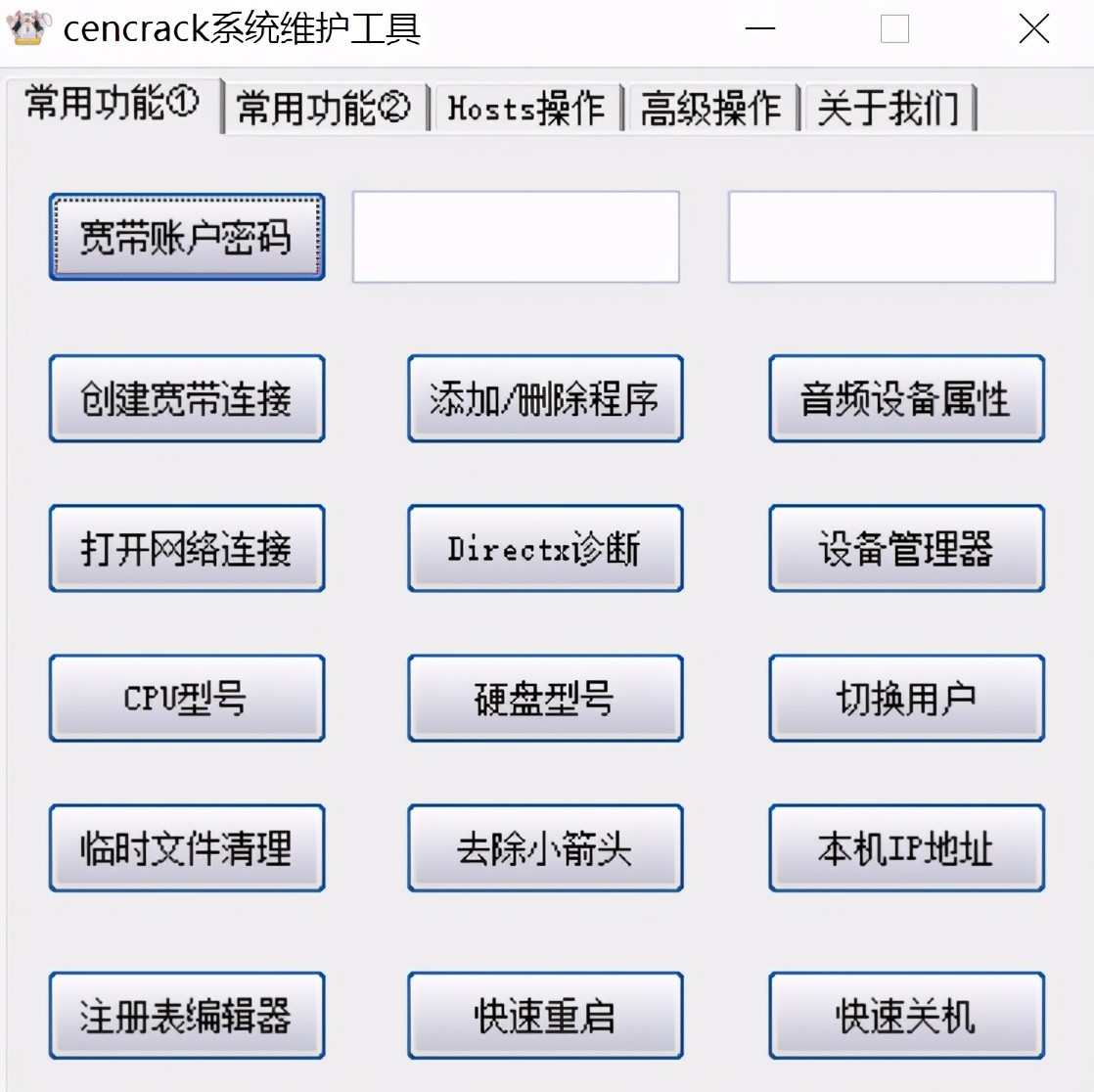1094x1092 pixels.
Task: Tap 切换用户
Action: pyautogui.click(x=906, y=698)
